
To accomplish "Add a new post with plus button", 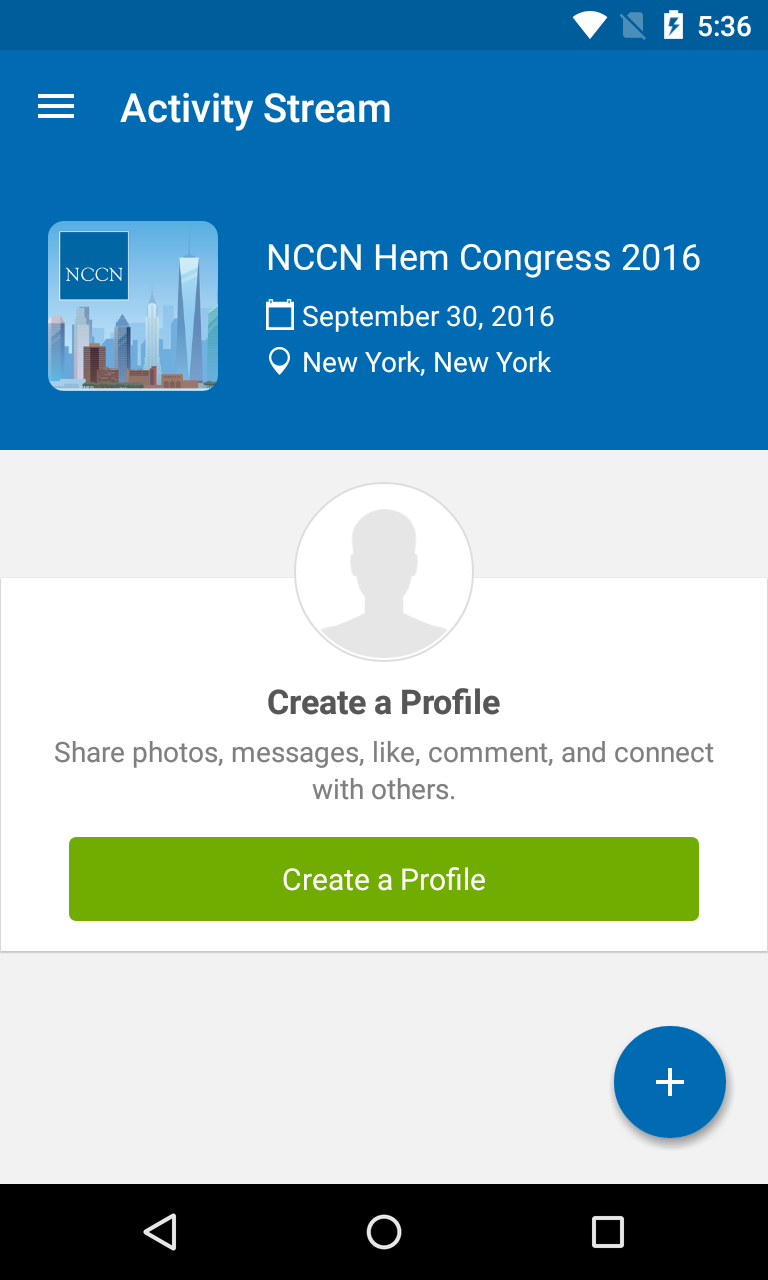I will pos(669,1082).
